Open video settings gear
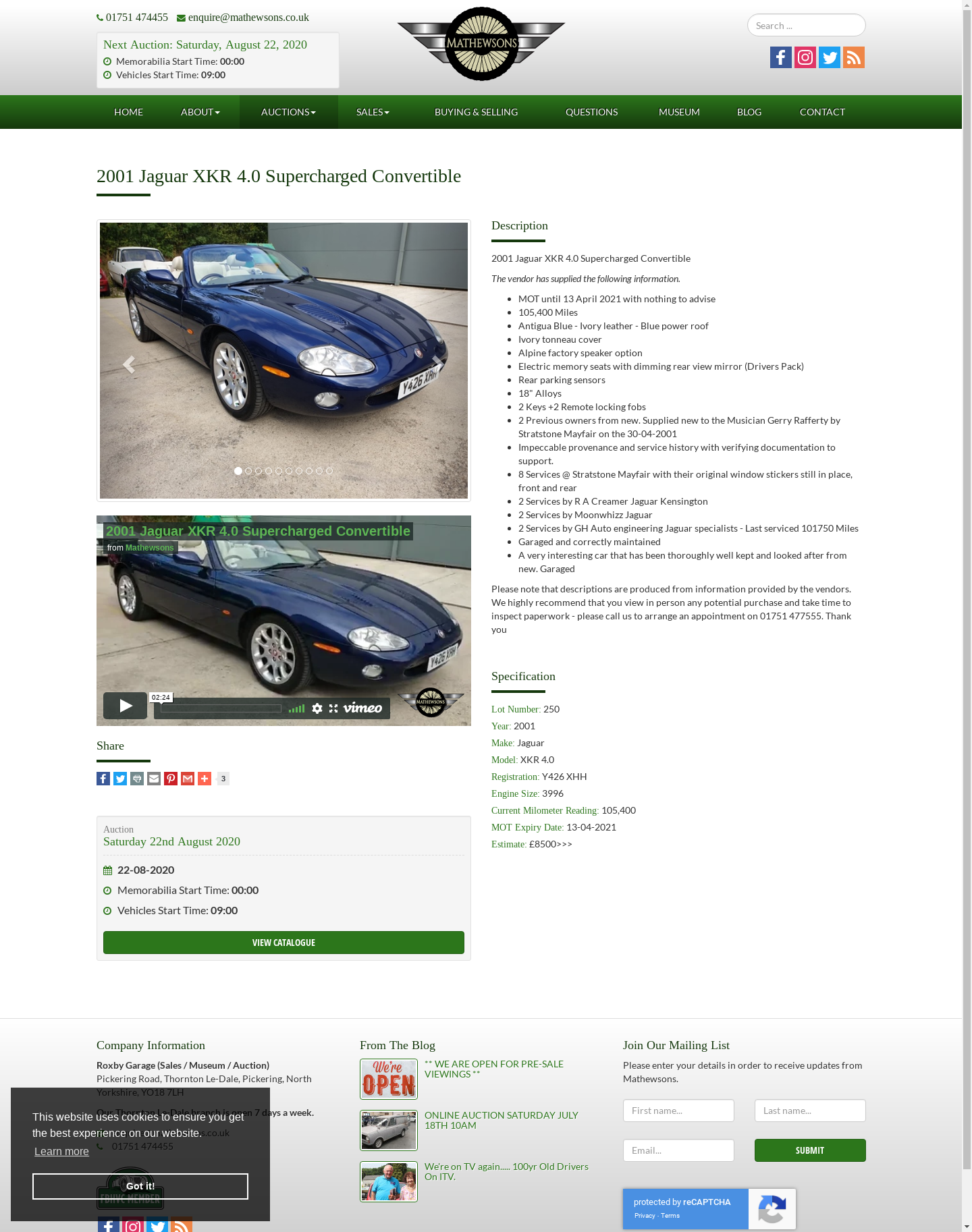Screen dimensions: 972x1232 [317, 708]
